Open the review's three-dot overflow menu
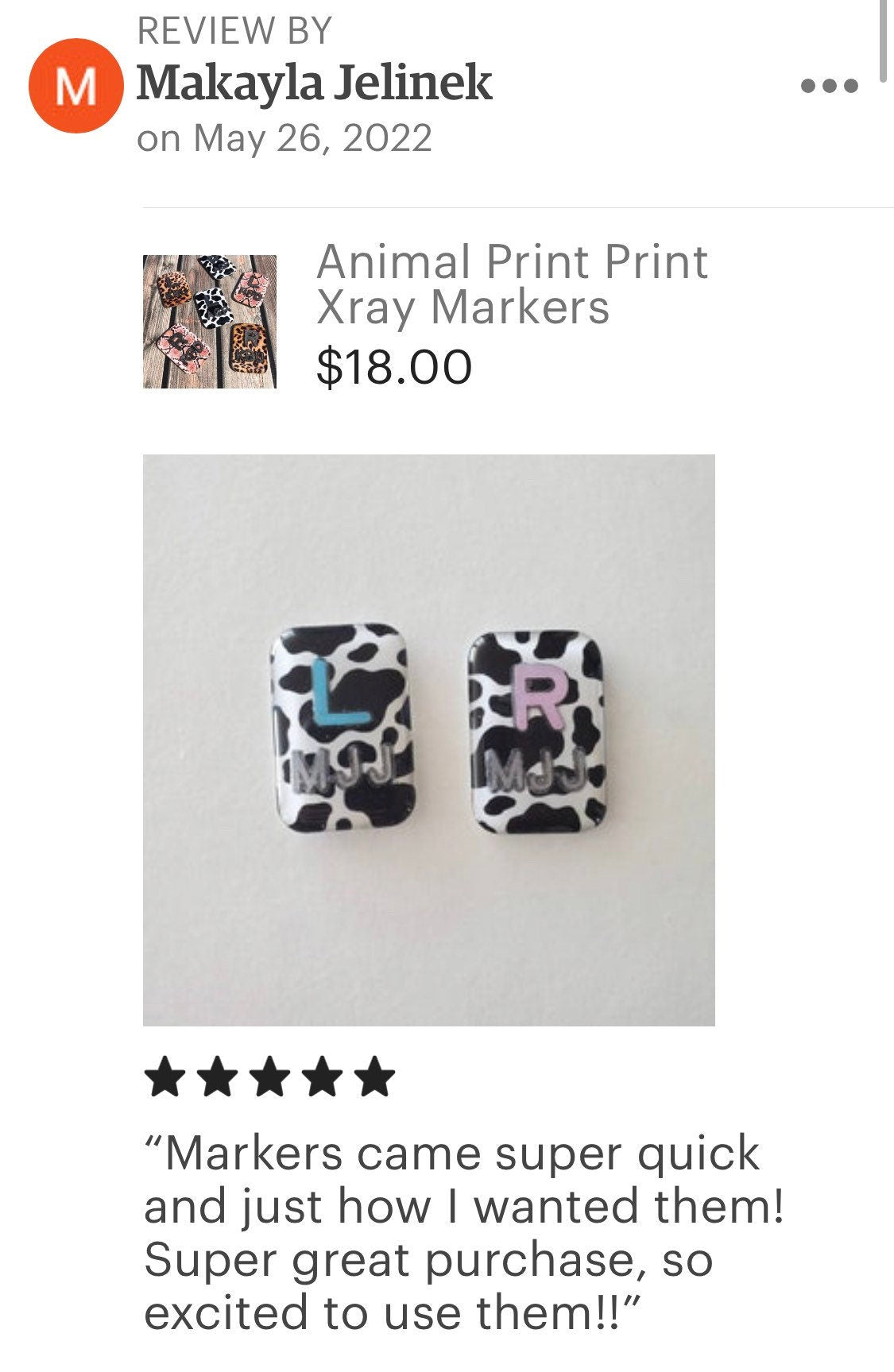The width and height of the screenshot is (894, 1372). click(829, 86)
